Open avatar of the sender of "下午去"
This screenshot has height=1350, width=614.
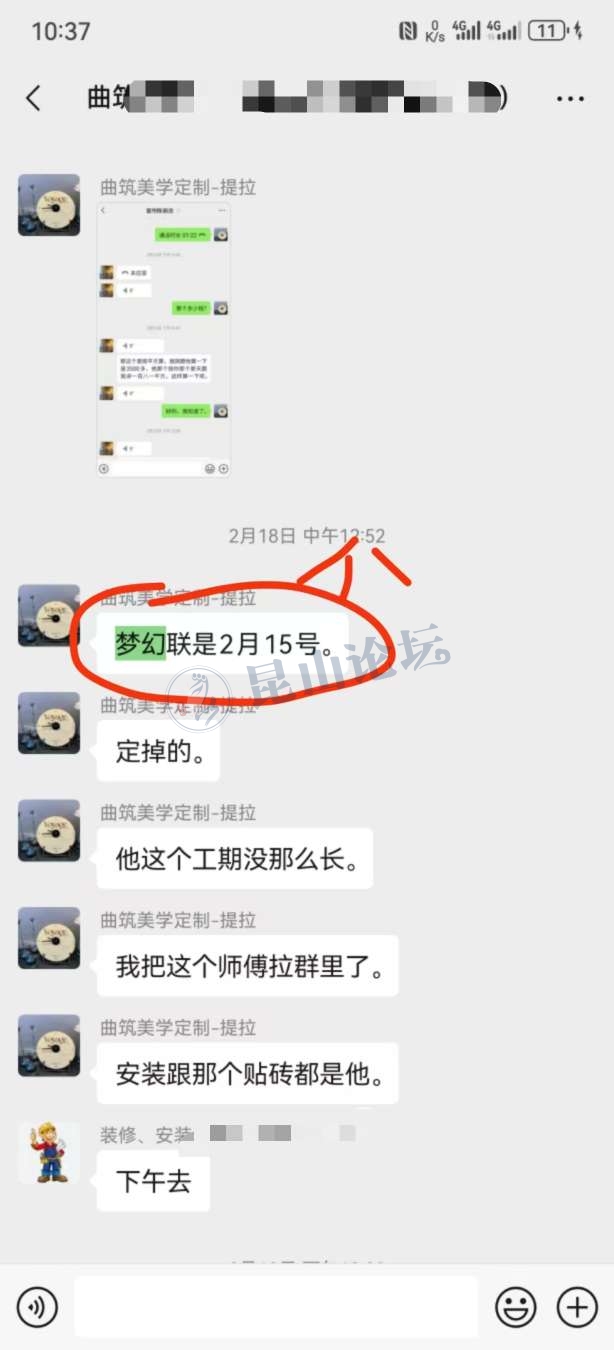point(49,1153)
